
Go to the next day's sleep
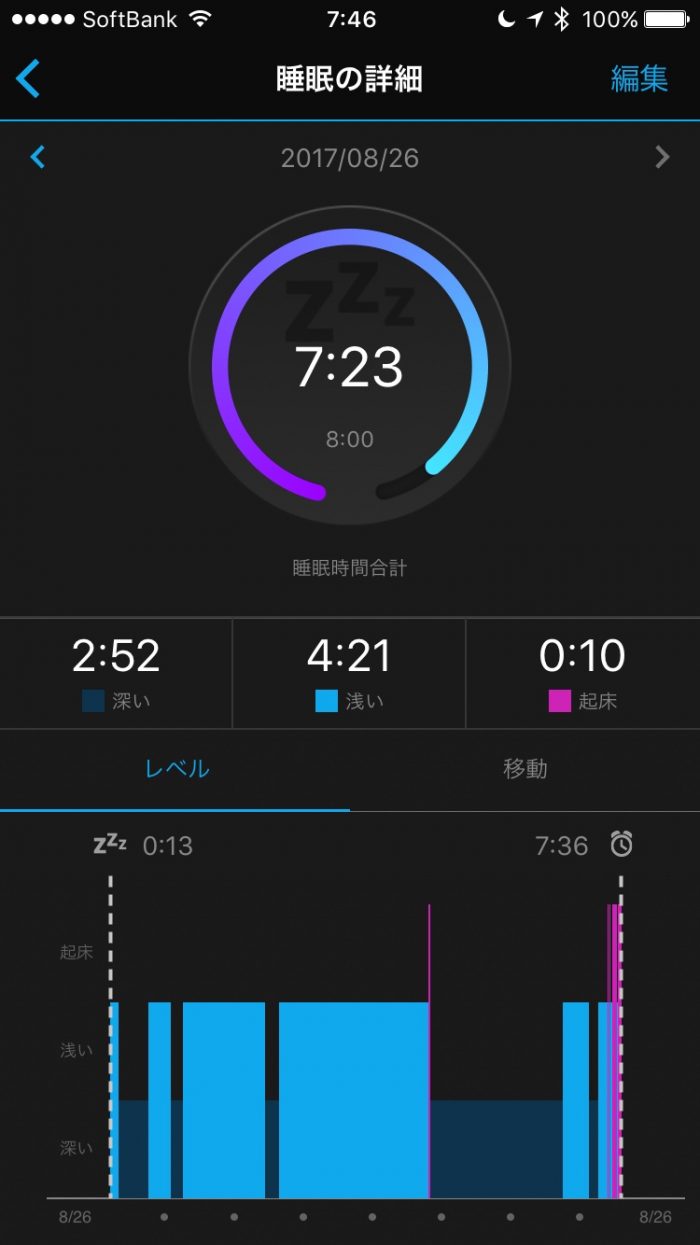[661, 157]
